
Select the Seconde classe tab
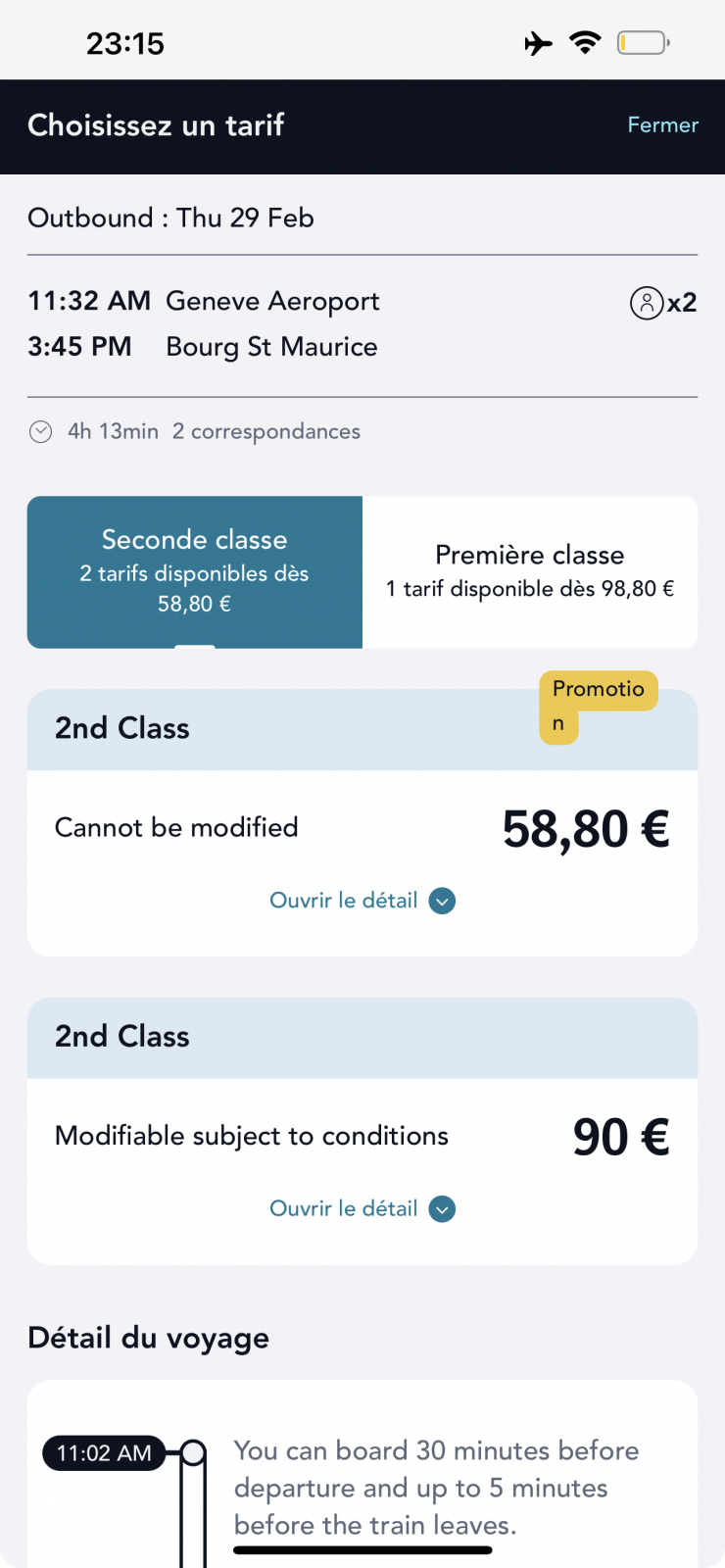[195, 571]
